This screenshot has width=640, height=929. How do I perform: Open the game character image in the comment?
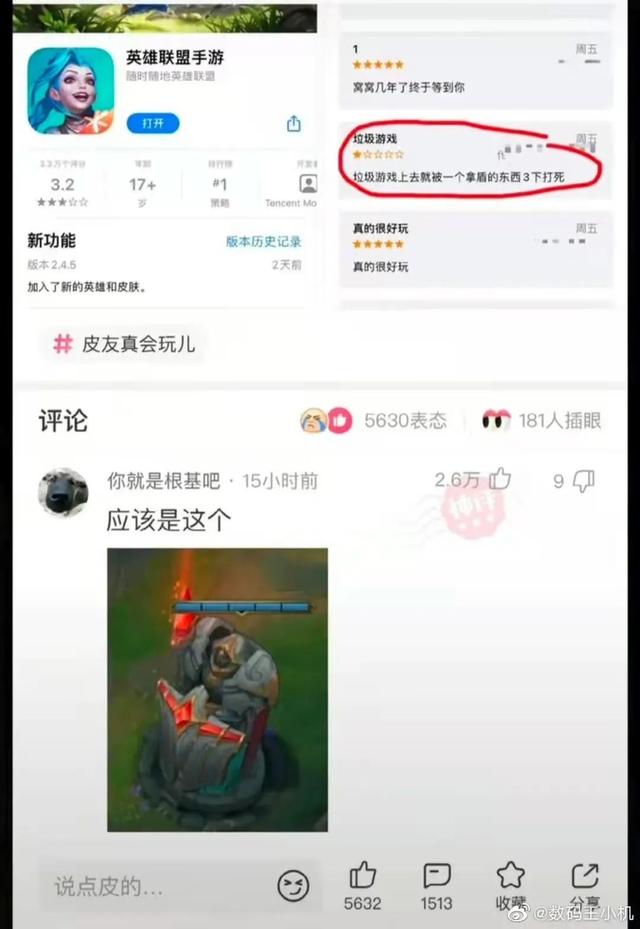(217, 689)
